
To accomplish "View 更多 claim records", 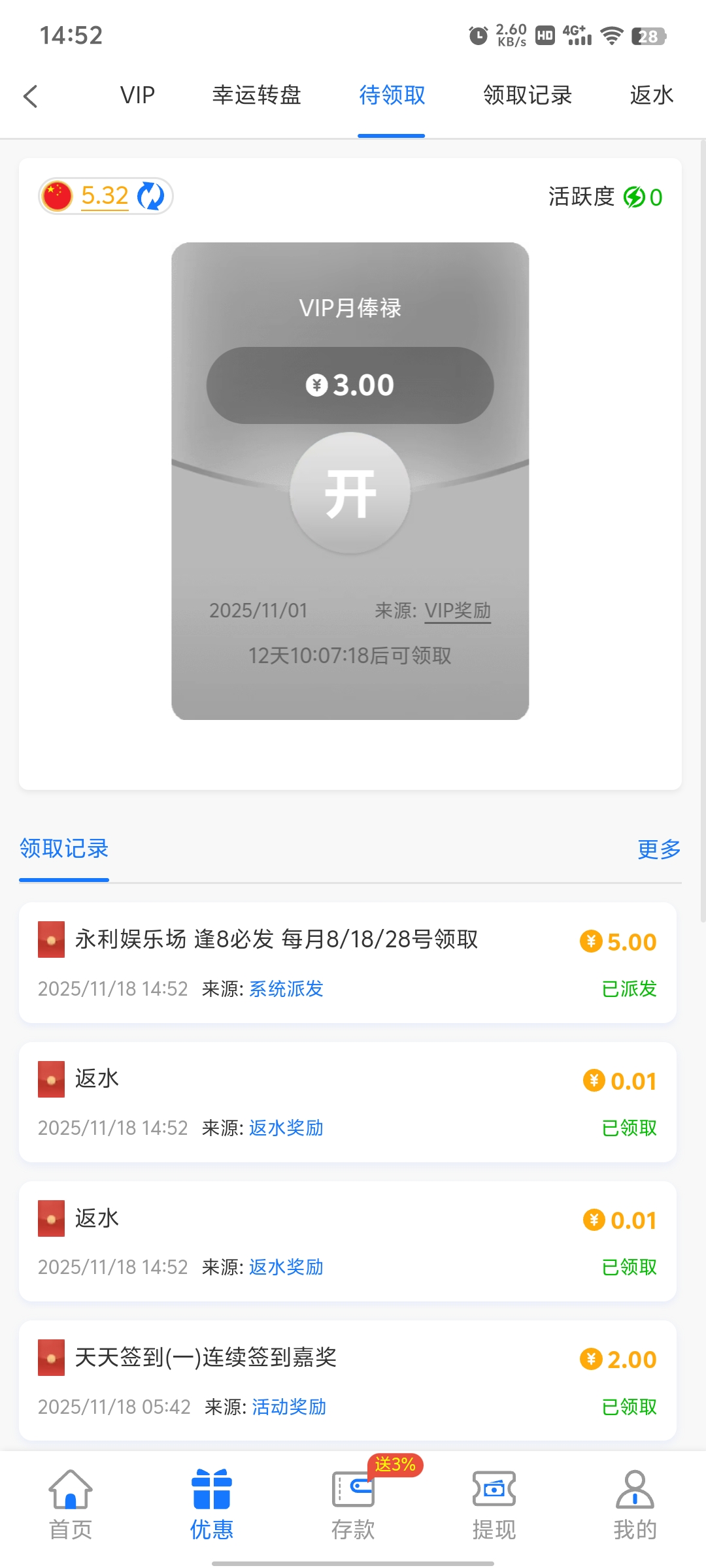I will pos(659,849).
